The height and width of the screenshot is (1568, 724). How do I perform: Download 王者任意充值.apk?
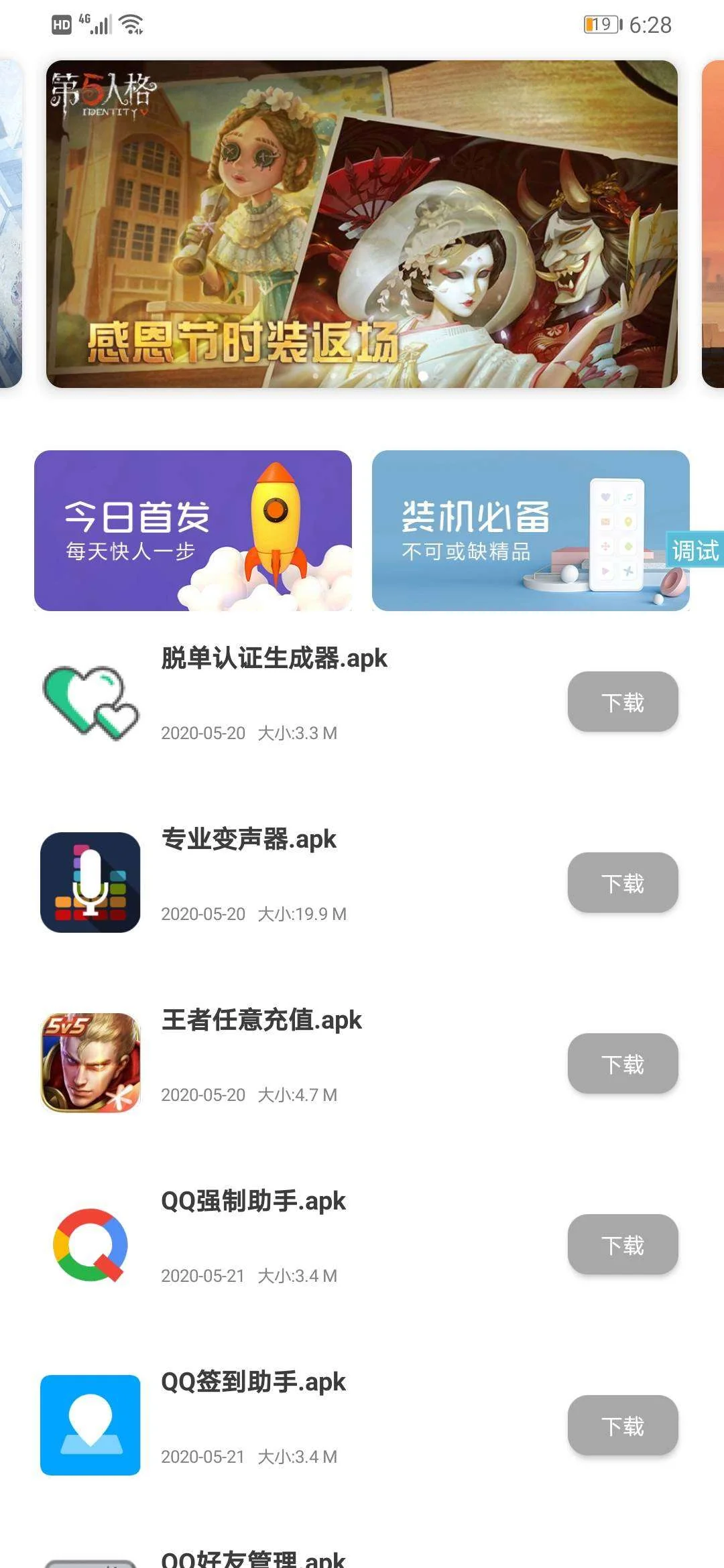pyautogui.click(x=623, y=1063)
